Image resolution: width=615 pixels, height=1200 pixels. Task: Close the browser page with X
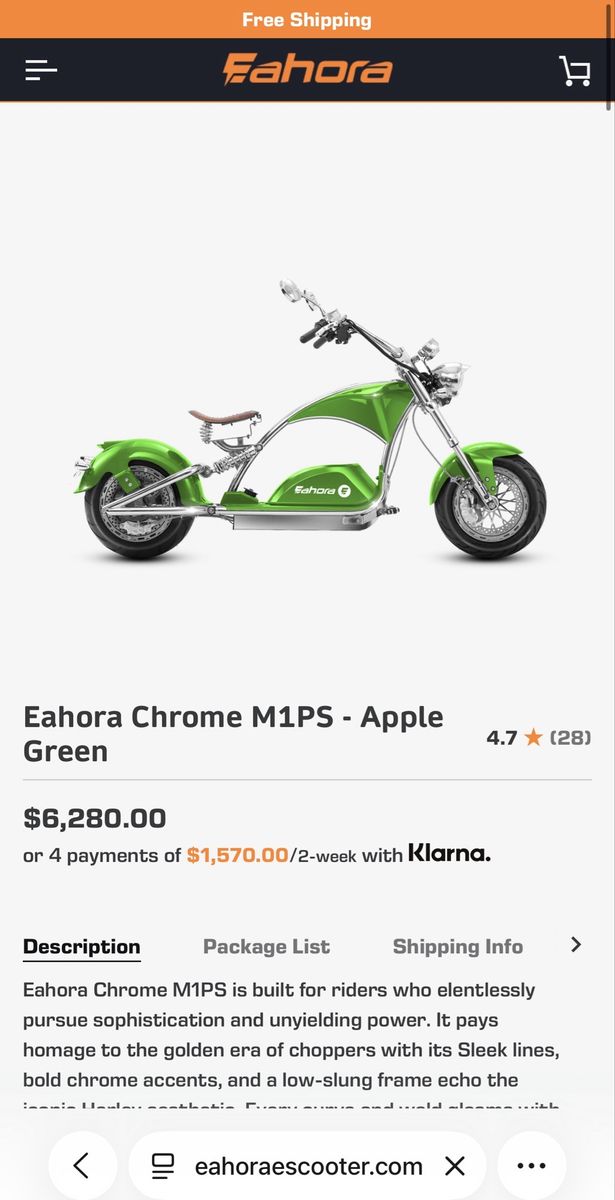pos(455,1166)
